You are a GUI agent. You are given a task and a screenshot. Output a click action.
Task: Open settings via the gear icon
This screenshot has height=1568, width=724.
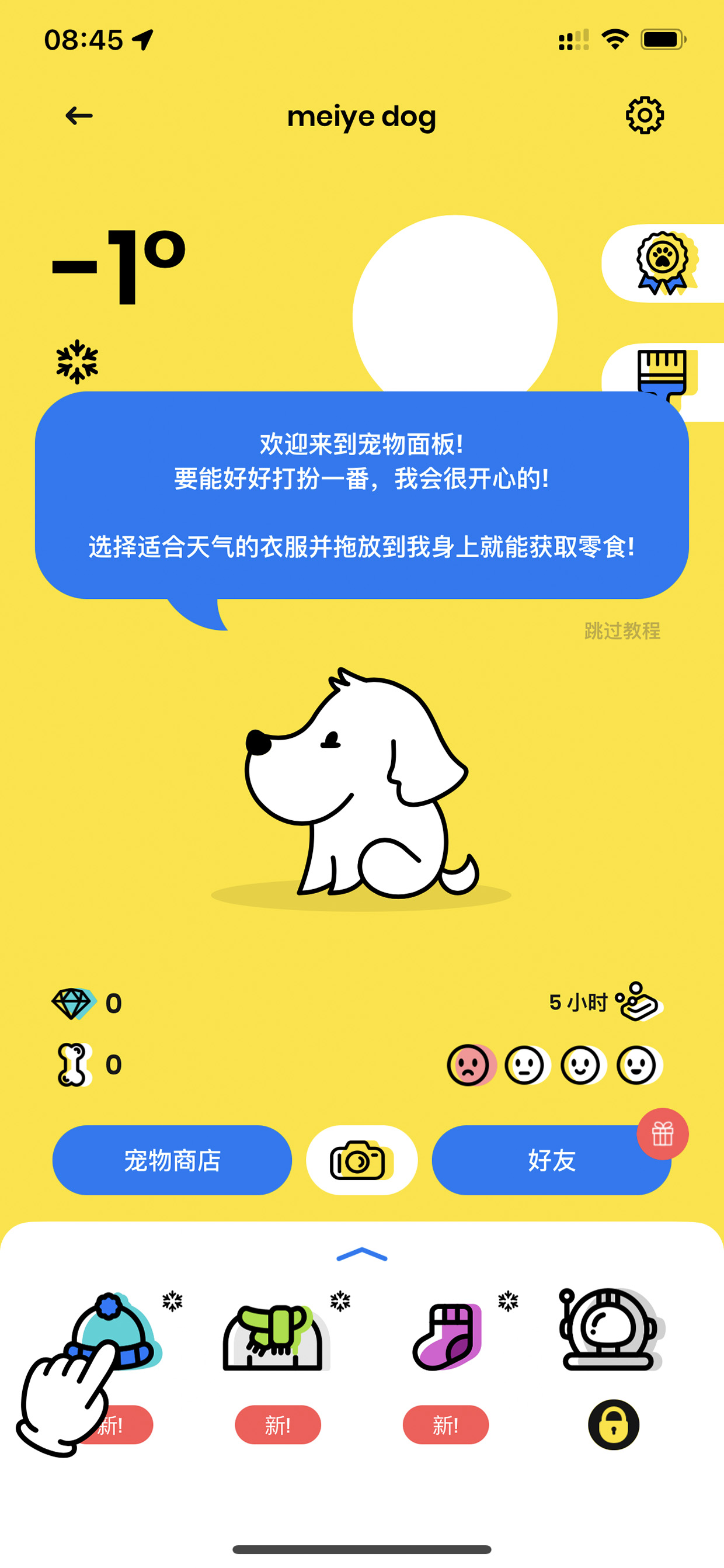pos(644,115)
